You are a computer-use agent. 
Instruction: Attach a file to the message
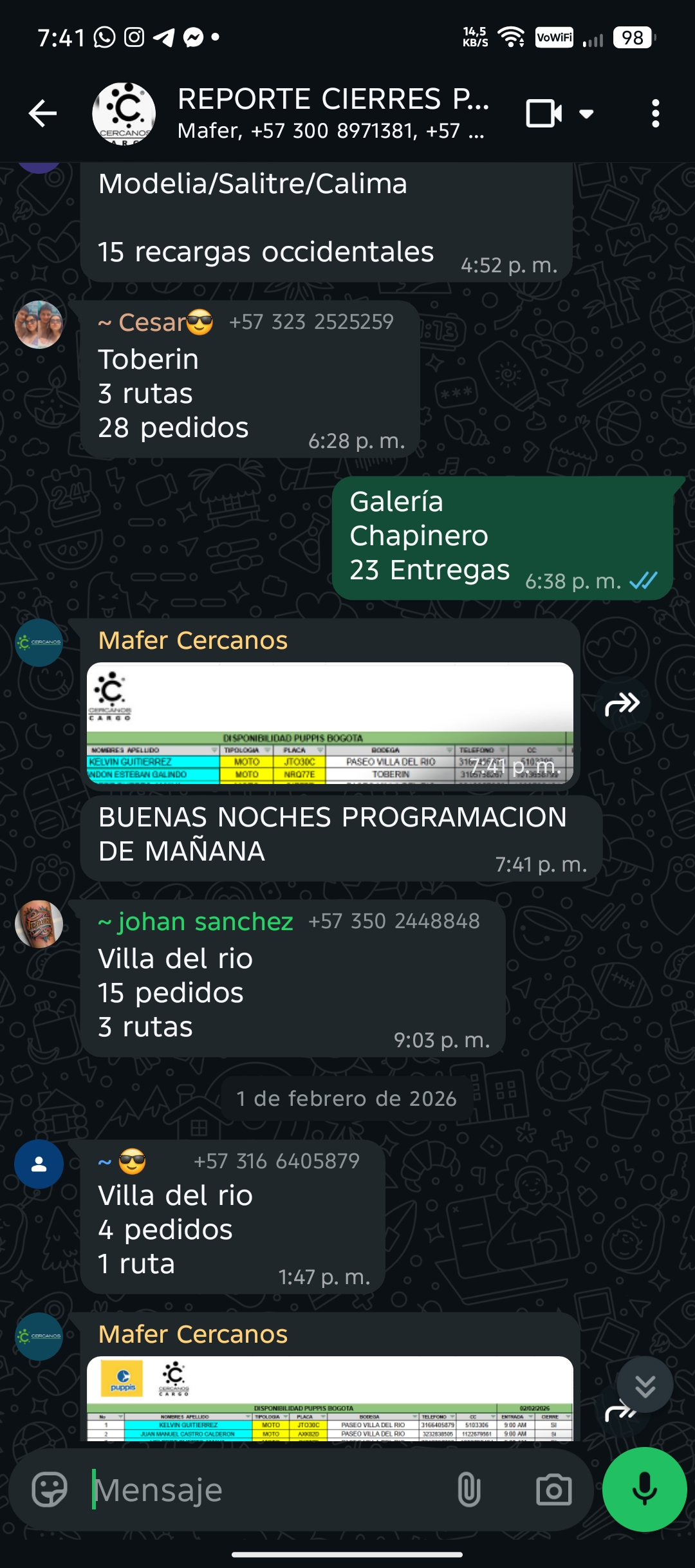468,1489
